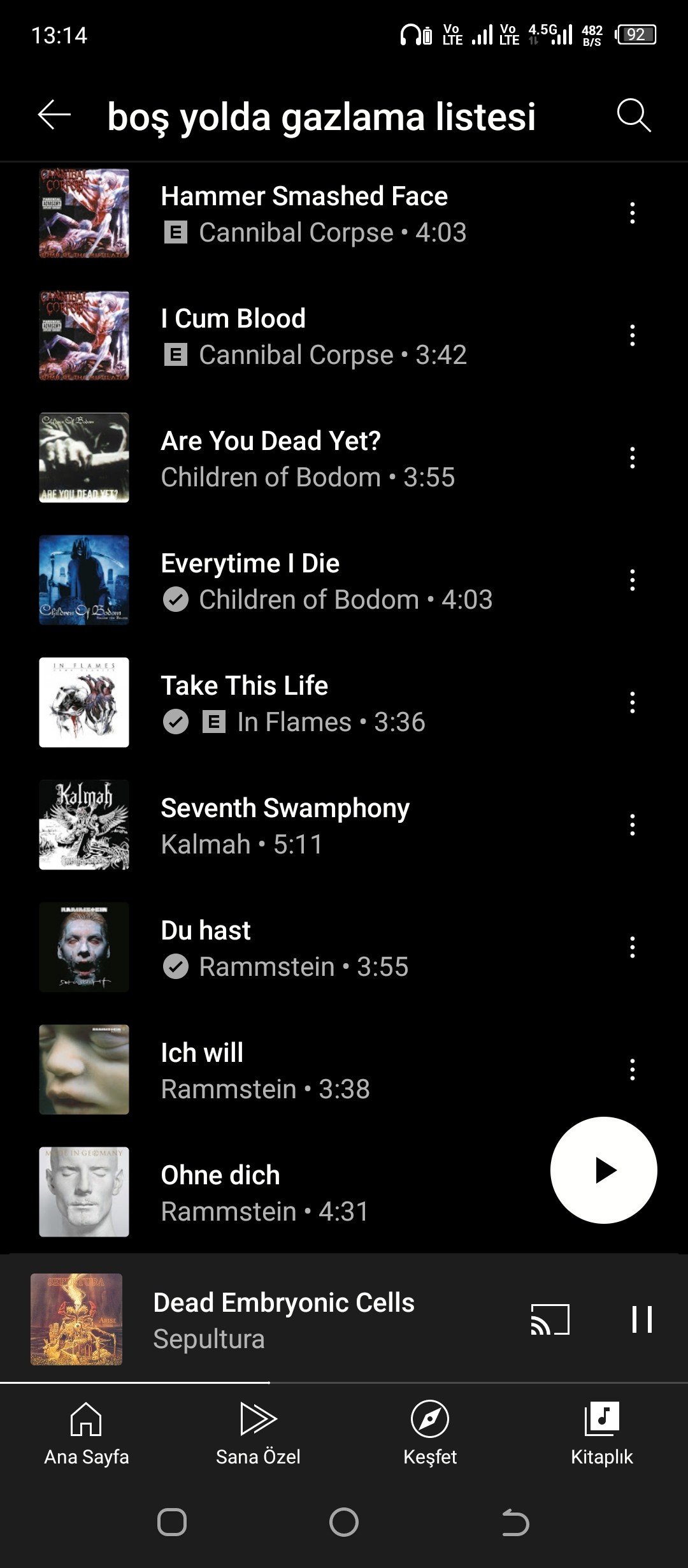Play Are You Dead Yet? track

344,458
